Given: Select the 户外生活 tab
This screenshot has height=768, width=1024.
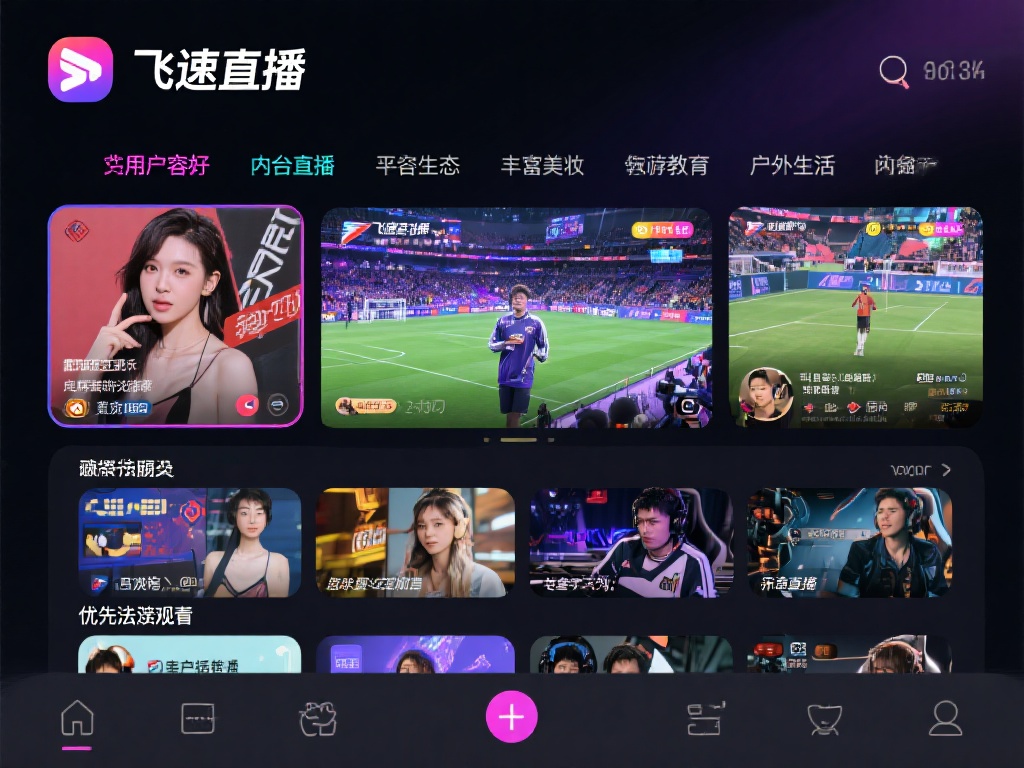Looking at the screenshot, I should click(x=792, y=166).
